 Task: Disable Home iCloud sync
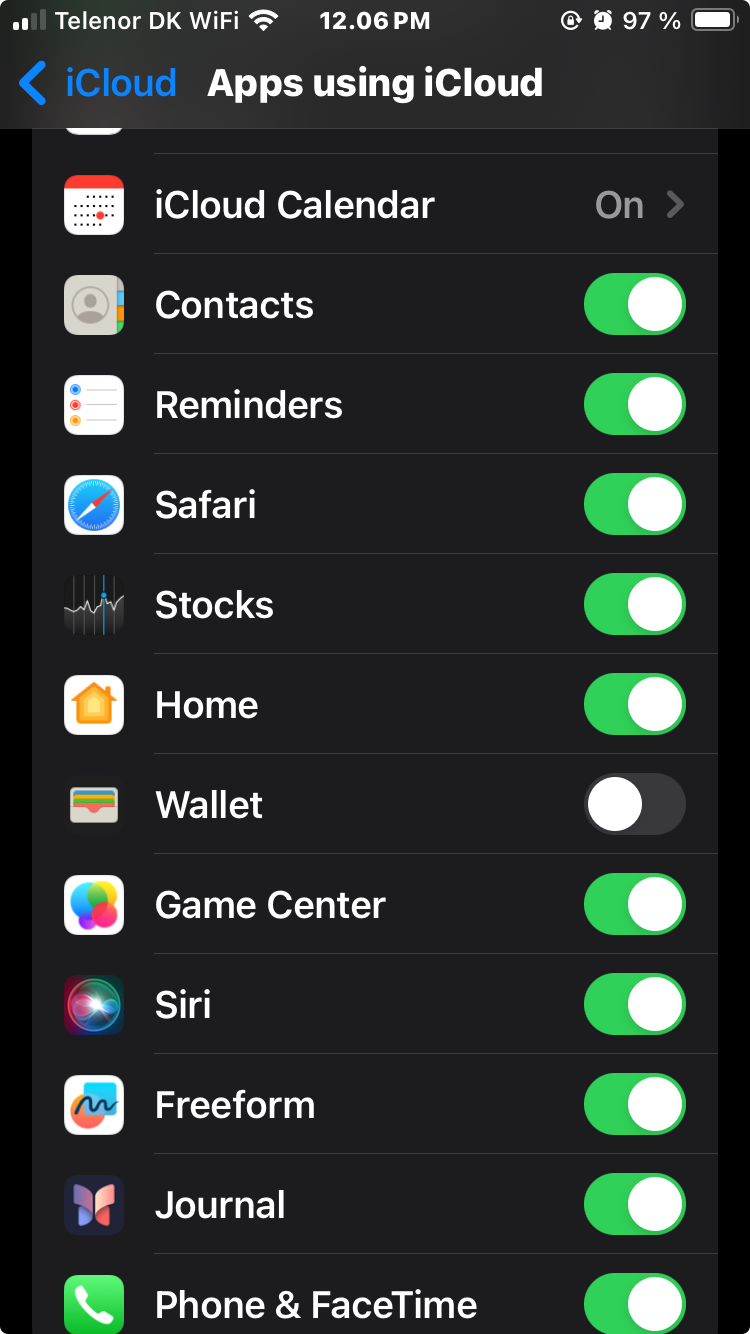point(635,704)
